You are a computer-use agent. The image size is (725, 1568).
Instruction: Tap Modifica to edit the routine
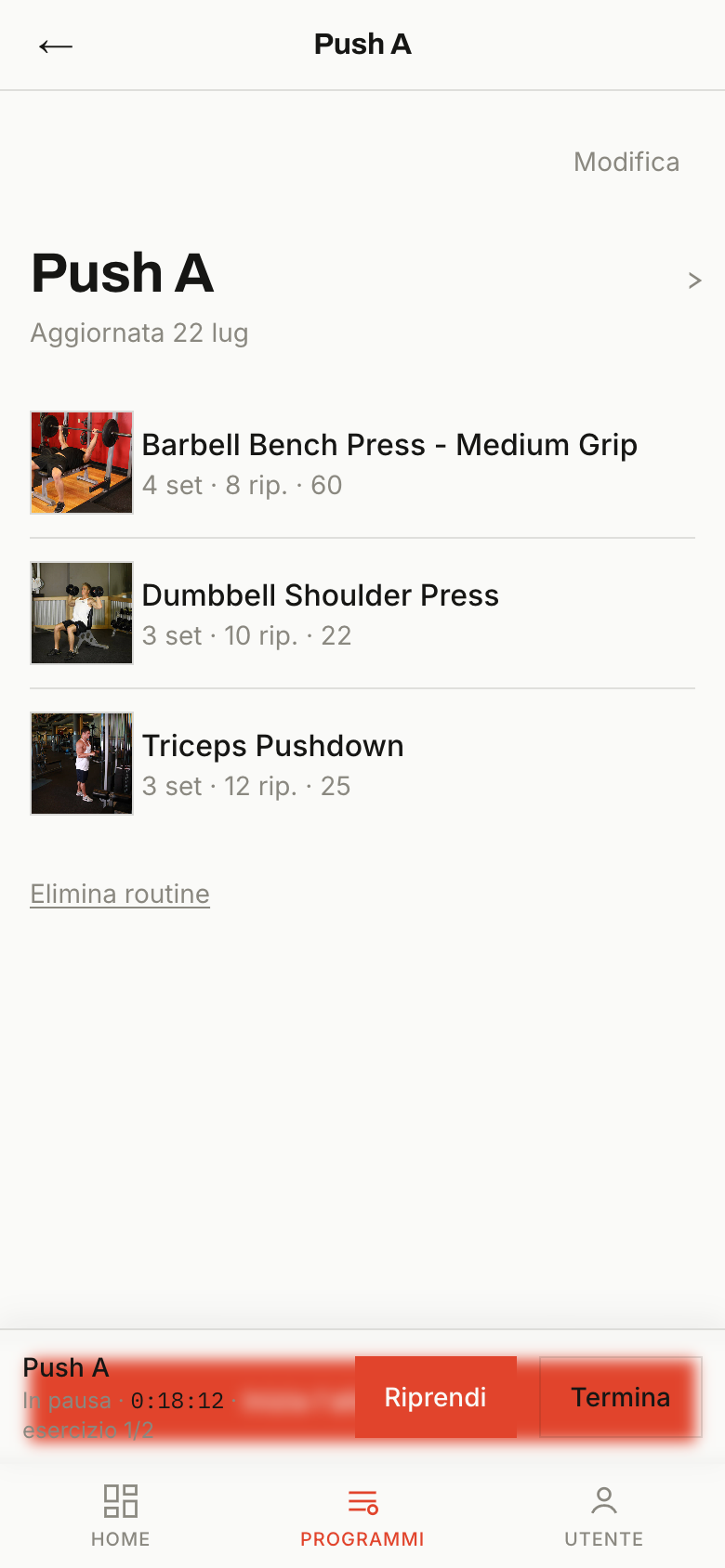626,162
